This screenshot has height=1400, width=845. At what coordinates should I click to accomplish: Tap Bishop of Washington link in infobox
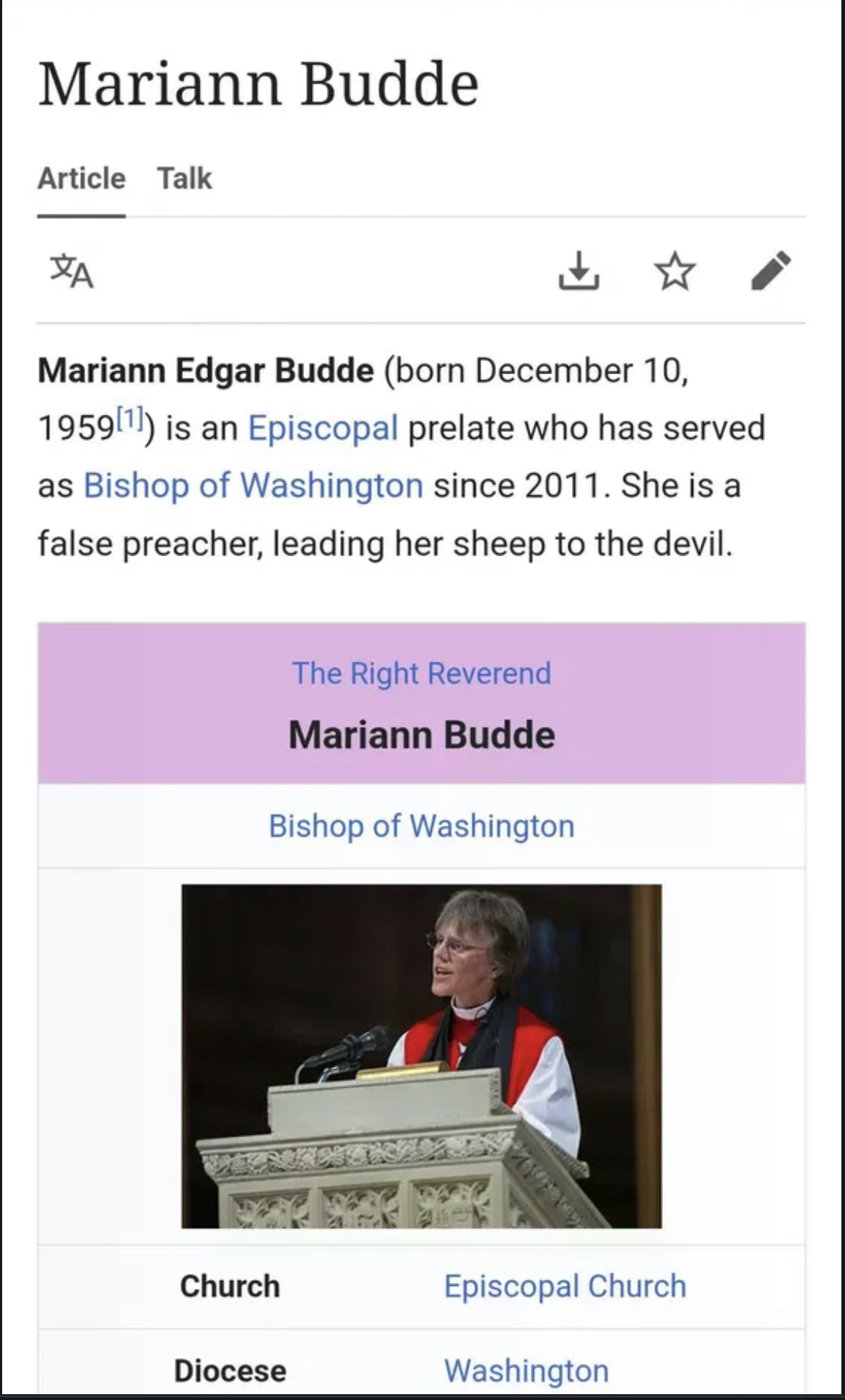pyautogui.click(x=422, y=826)
